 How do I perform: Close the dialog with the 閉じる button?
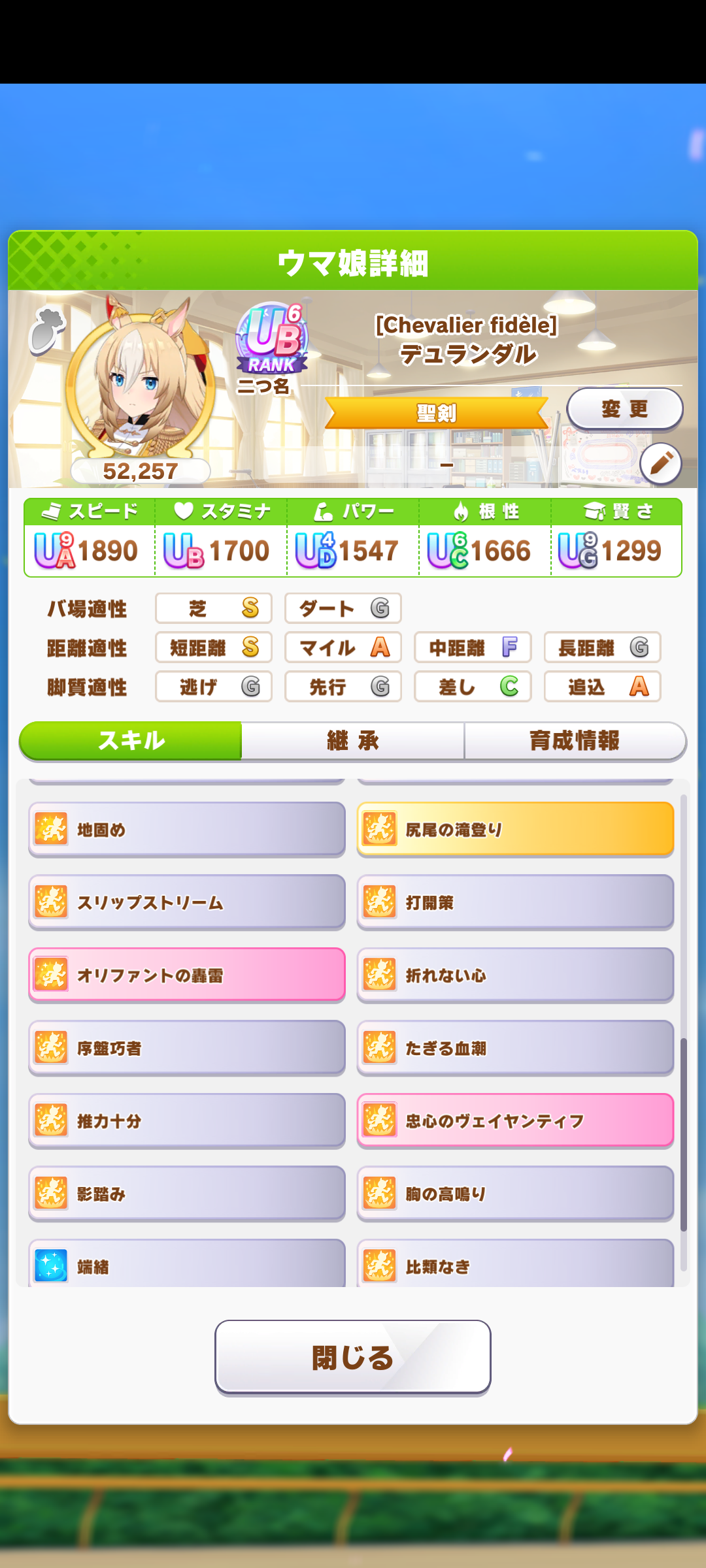353,1358
